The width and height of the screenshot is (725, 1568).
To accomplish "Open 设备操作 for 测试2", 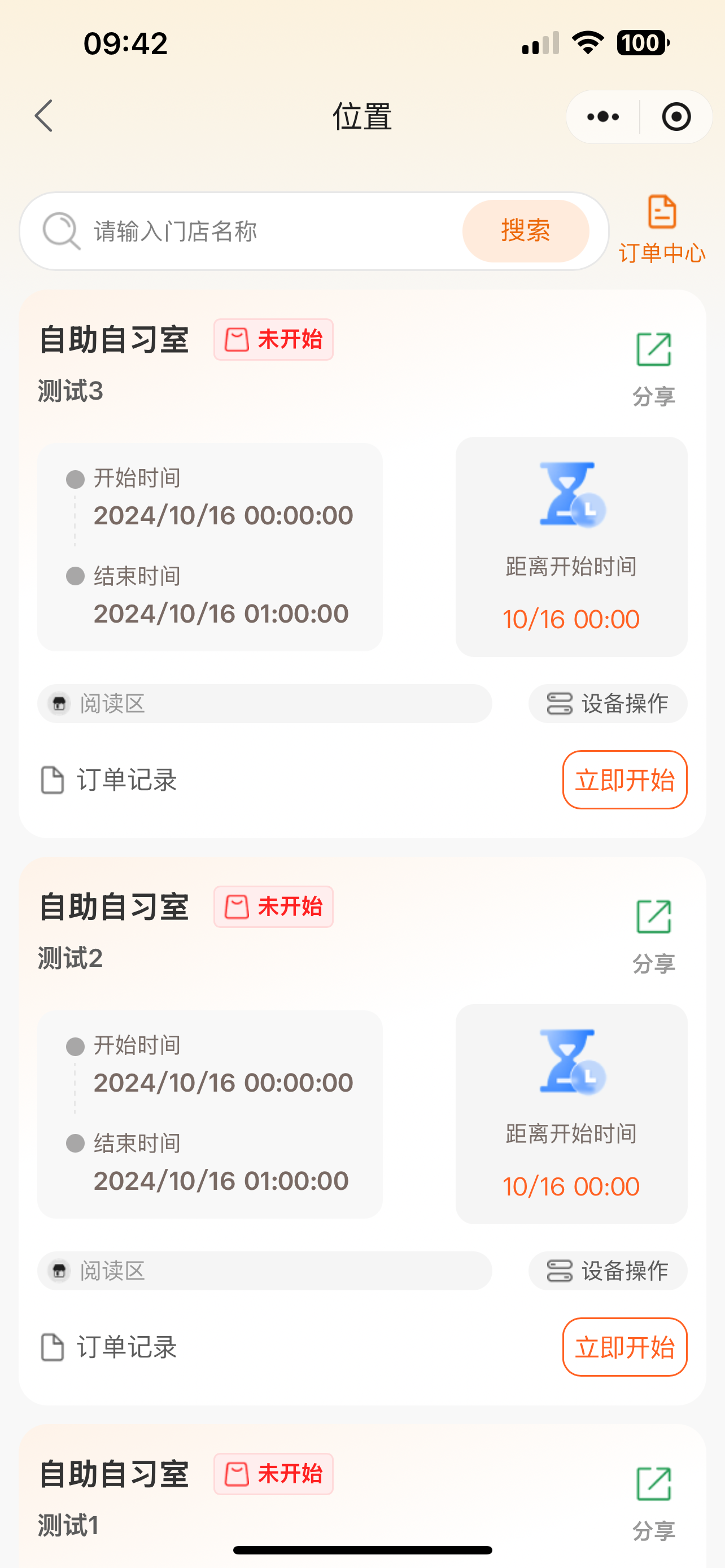I will (x=608, y=1271).
